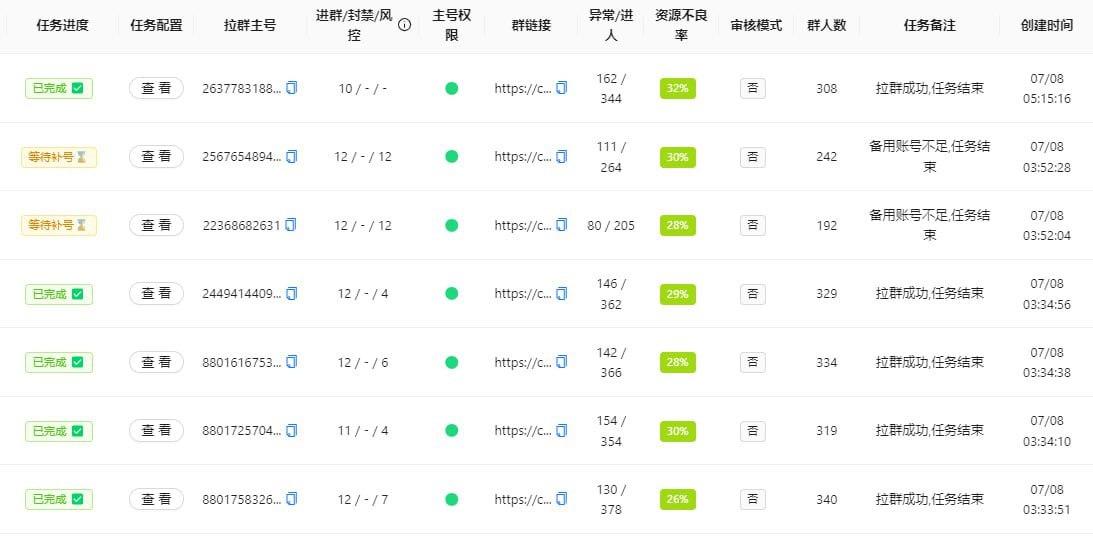This screenshot has width=1093, height=542.
Task: Copy the account number 22368682631
Action: [x=291, y=225]
